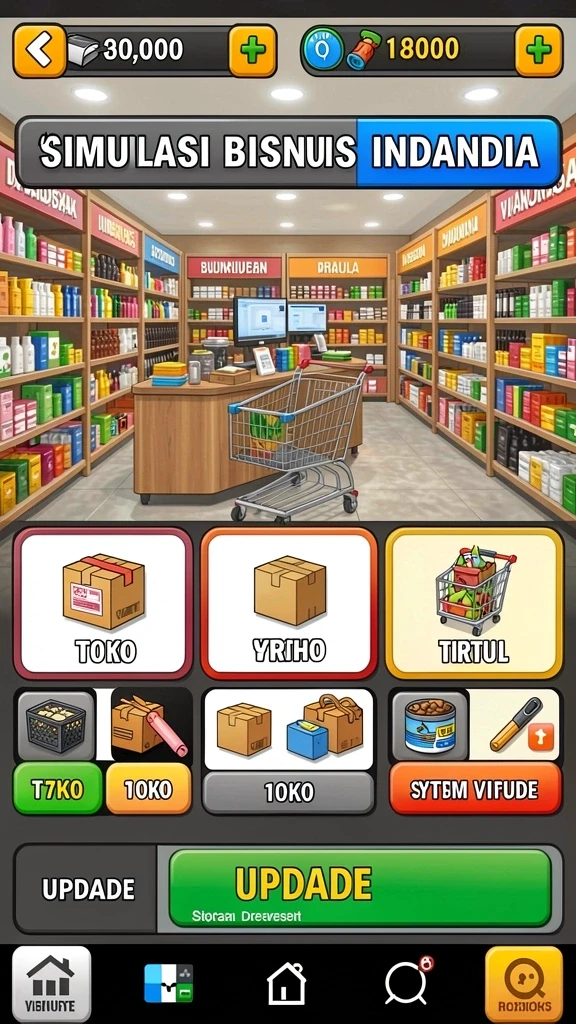Viewport: 576px width, 1024px height.
Task: Open SYTEM VIFUDE red button
Action: tap(475, 790)
